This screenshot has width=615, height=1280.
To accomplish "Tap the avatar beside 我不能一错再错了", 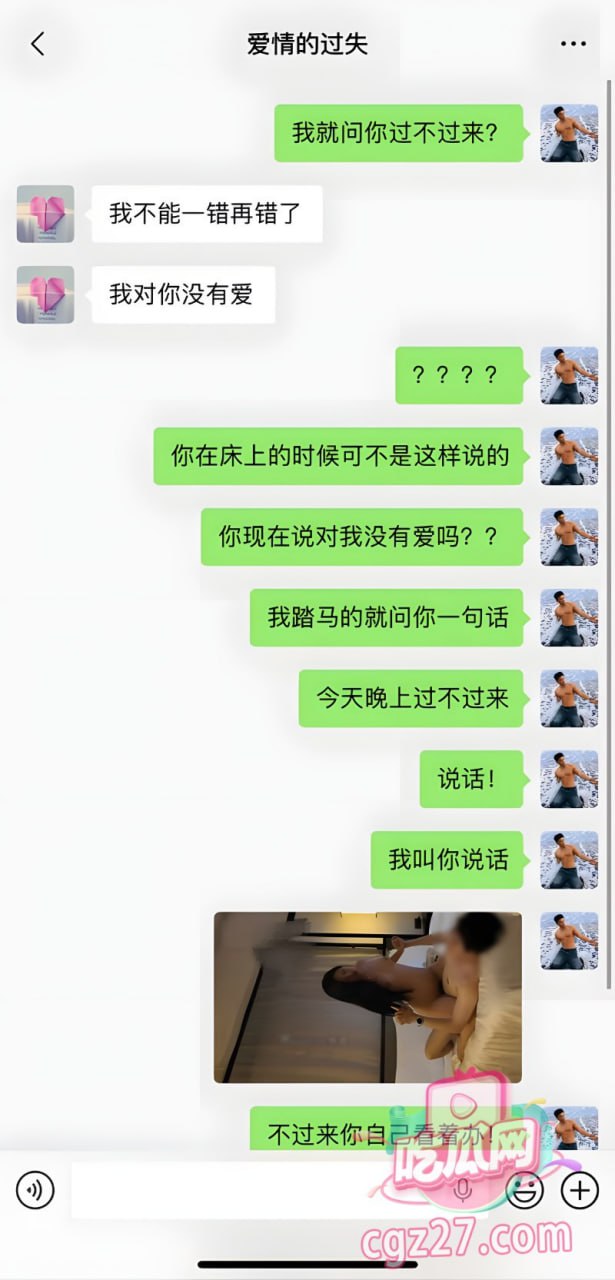I will (x=45, y=214).
